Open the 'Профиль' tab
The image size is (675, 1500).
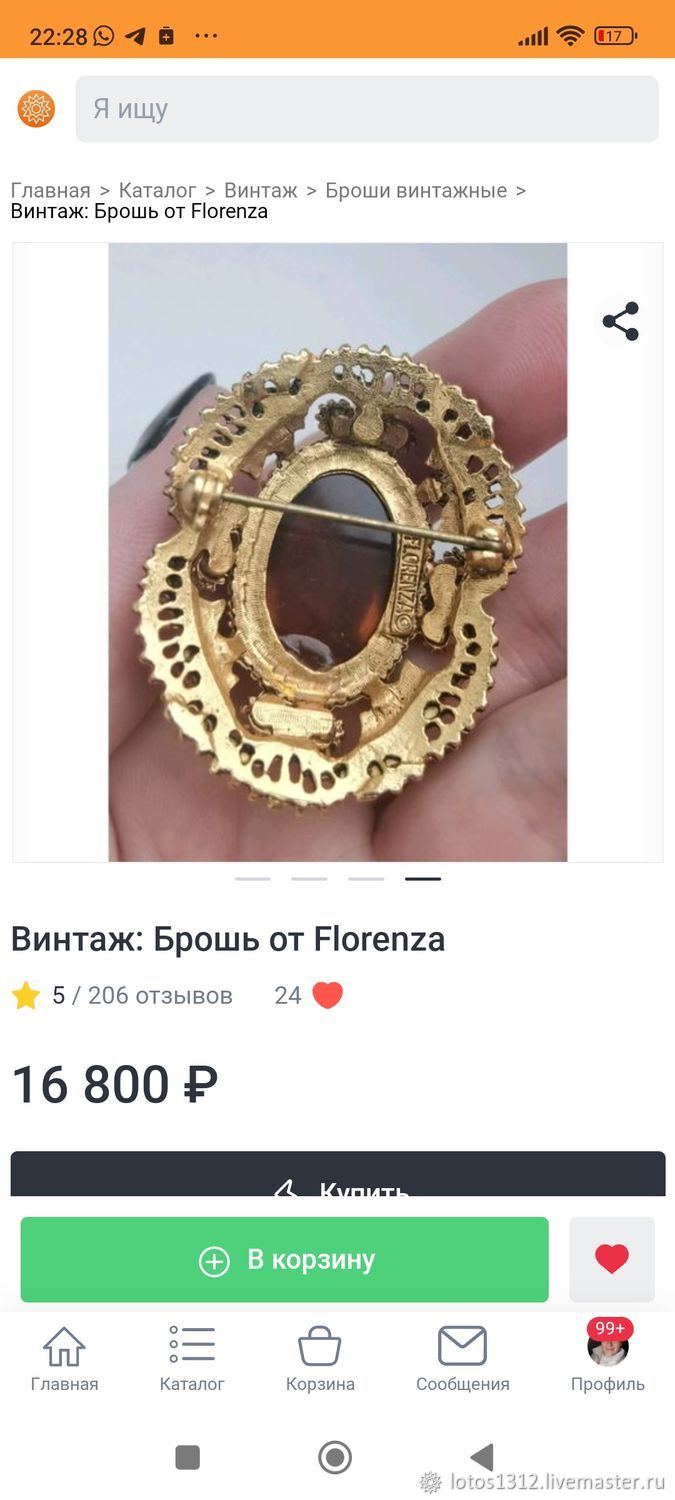[x=608, y=1360]
